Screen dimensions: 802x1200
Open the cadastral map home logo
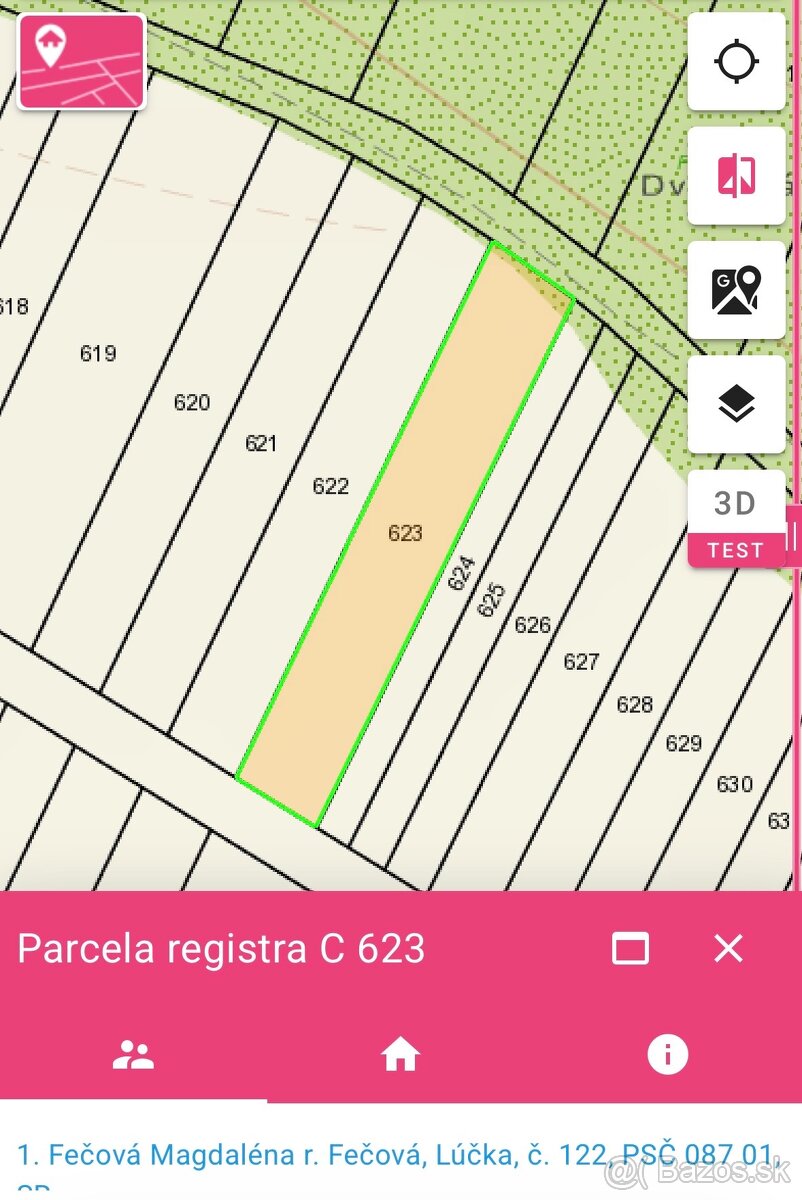(82, 60)
